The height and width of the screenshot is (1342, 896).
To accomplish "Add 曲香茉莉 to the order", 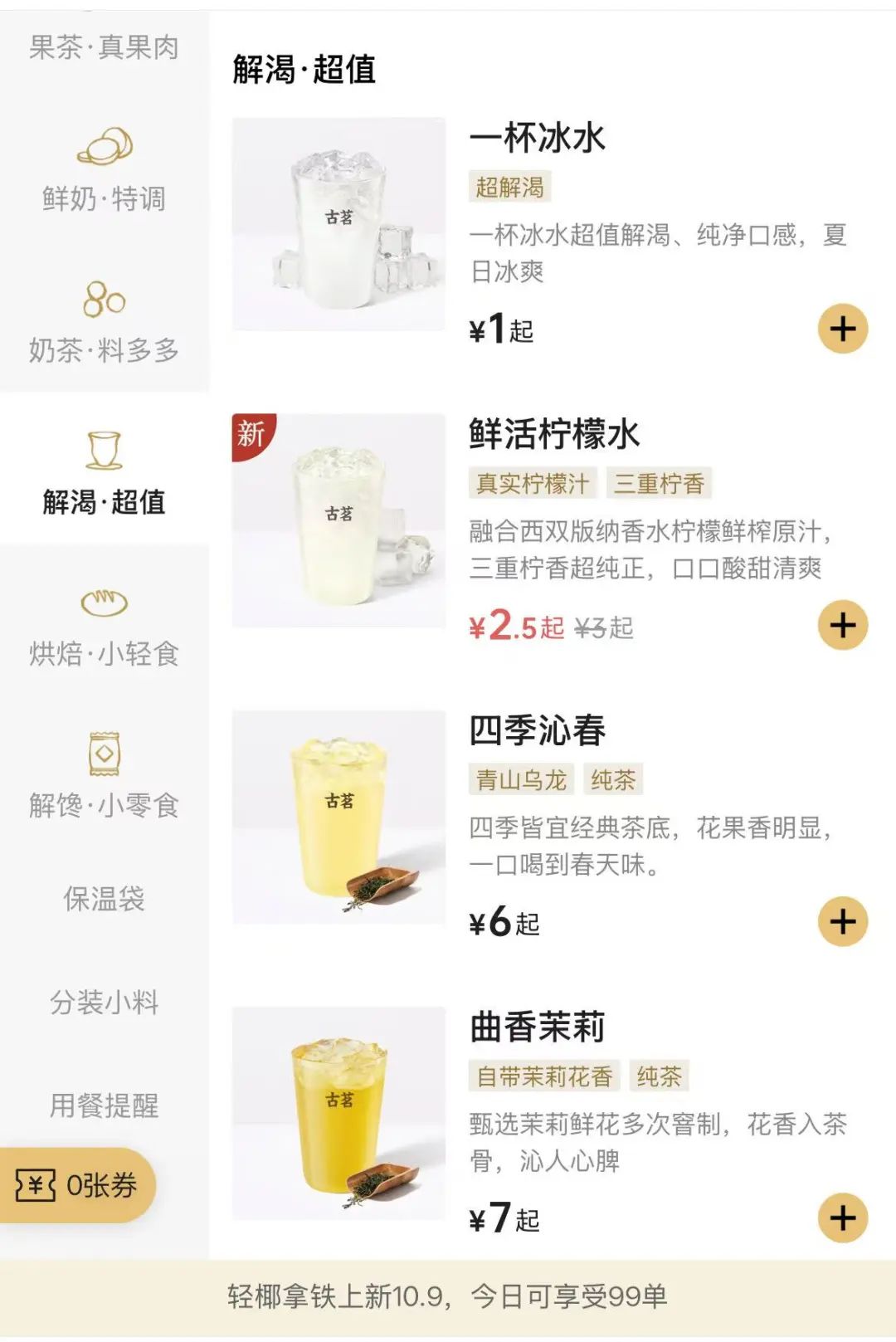I will point(842,1218).
